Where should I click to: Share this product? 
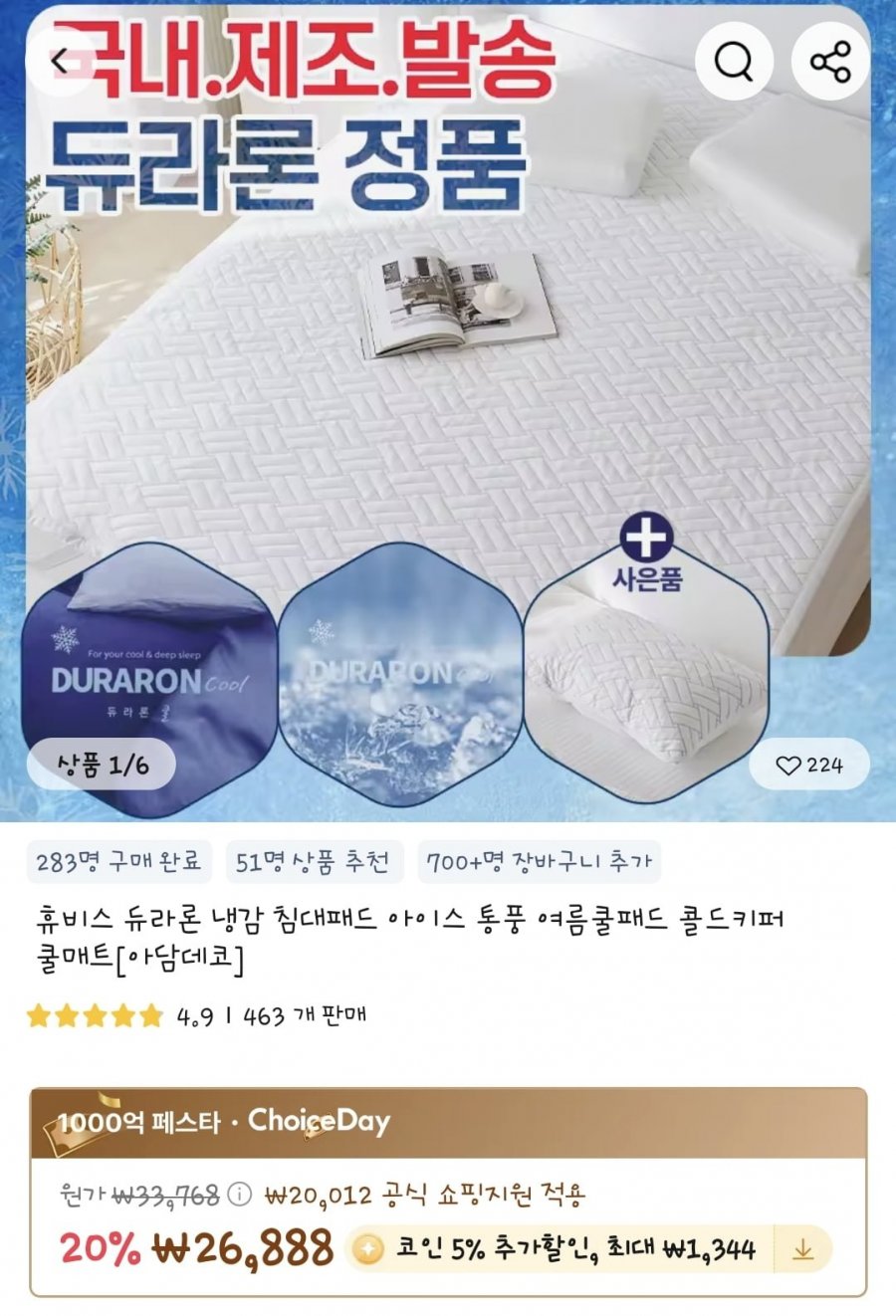coord(830,62)
